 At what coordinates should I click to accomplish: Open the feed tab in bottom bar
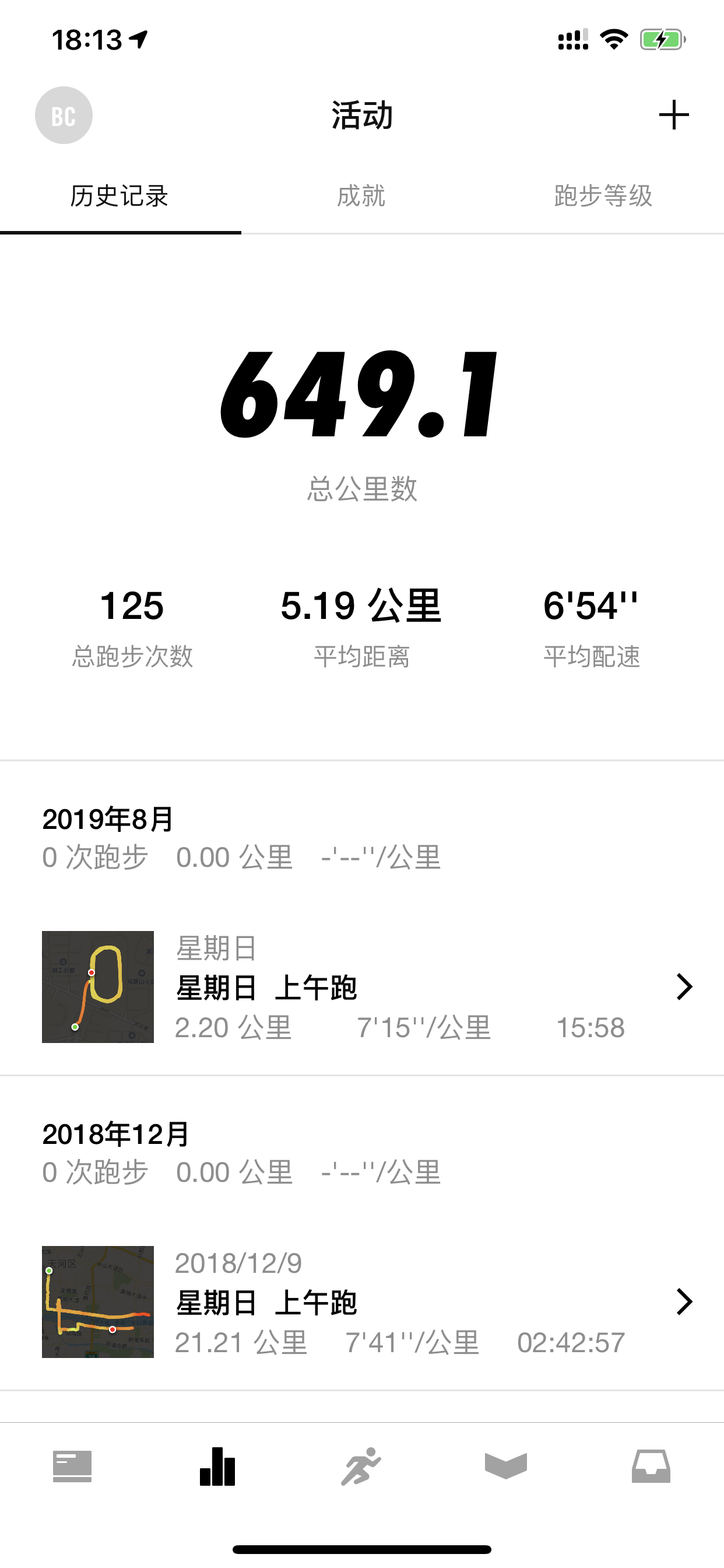tap(72, 1466)
